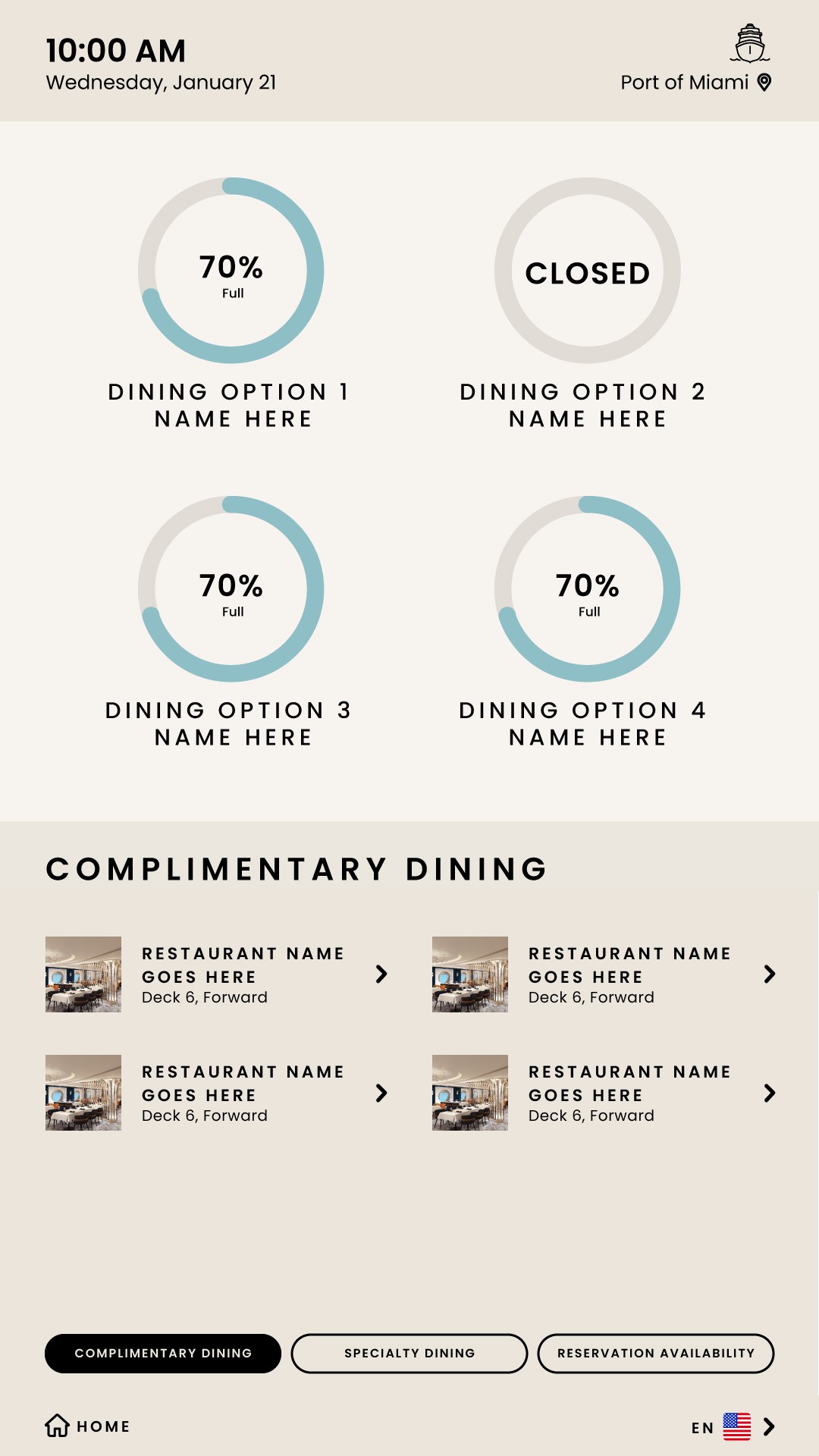819x1456 pixels.
Task: Open Dining Option 4 occupancy details
Action: coord(587,622)
